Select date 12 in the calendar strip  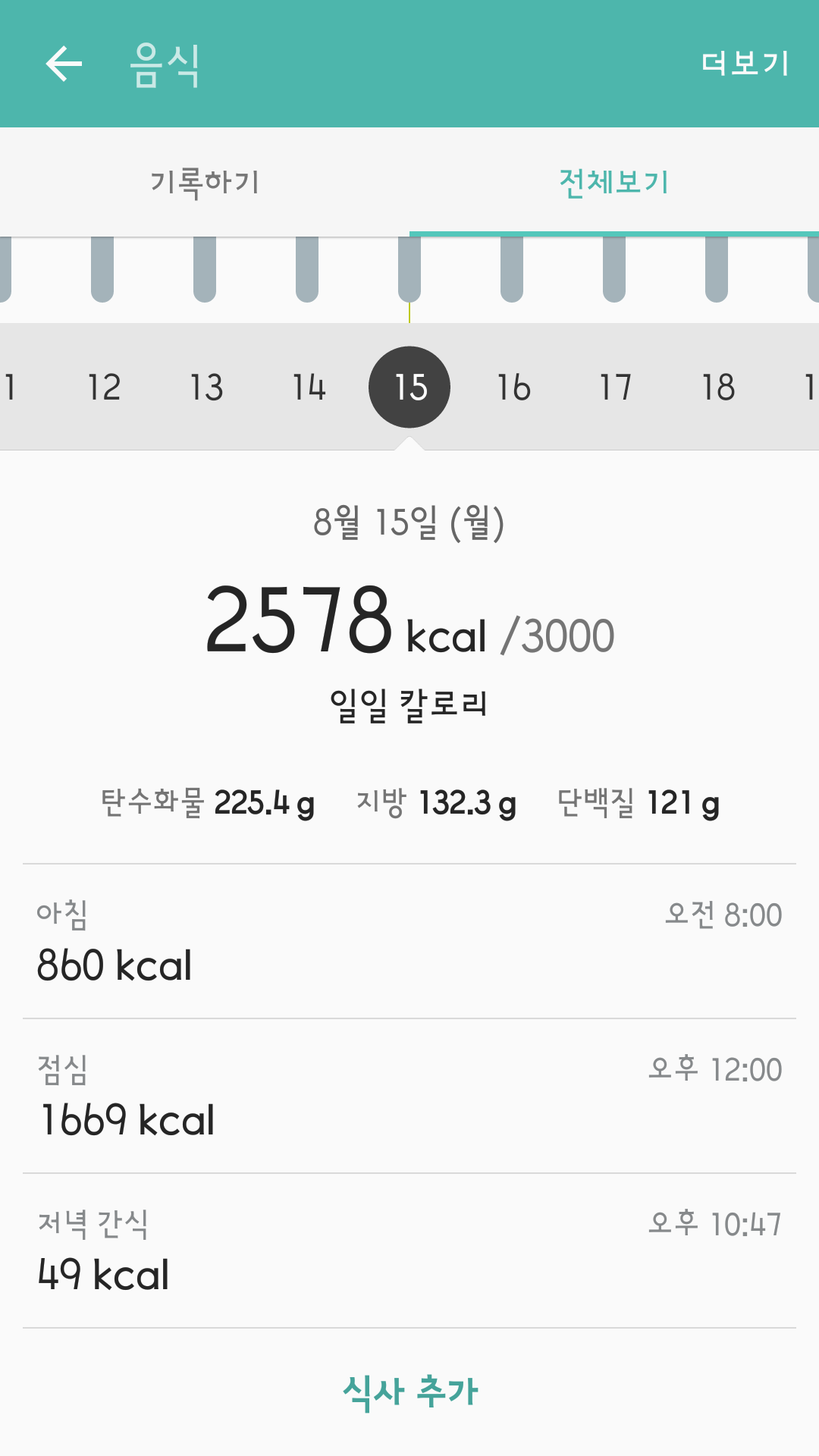pyautogui.click(x=104, y=388)
